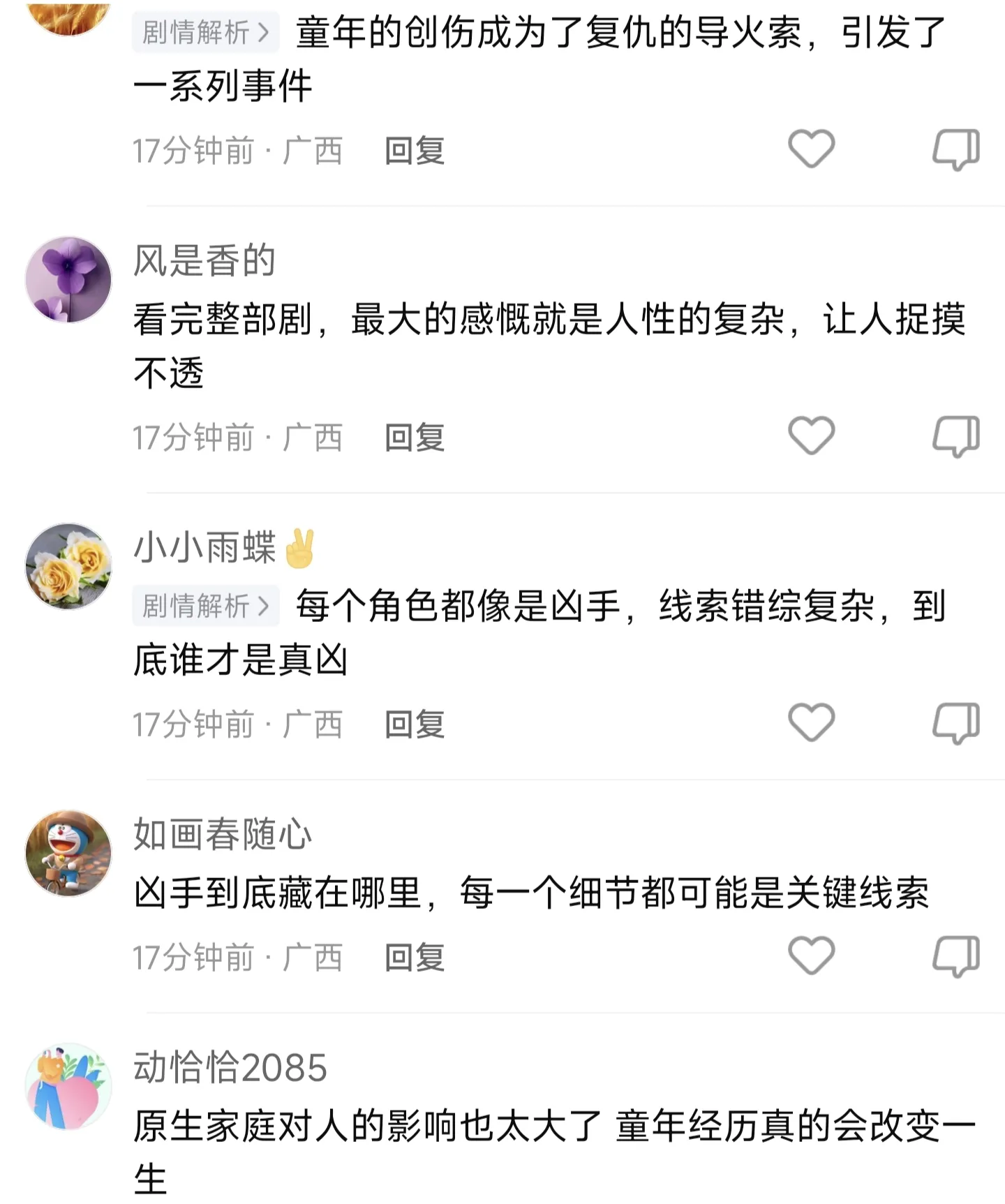The width and height of the screenshot is (1005, 1204).
Task: Like 如画春随心's comment
Action: coord(811,955)
